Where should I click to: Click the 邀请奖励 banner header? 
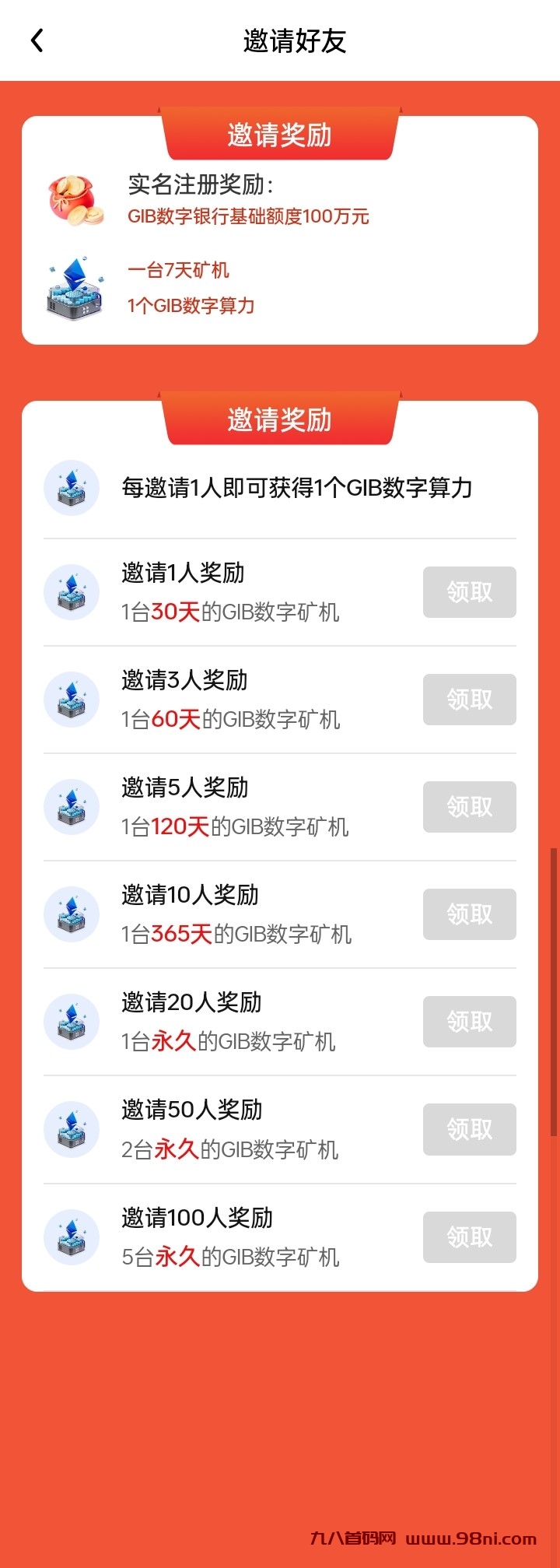click(x=278, y=135)
